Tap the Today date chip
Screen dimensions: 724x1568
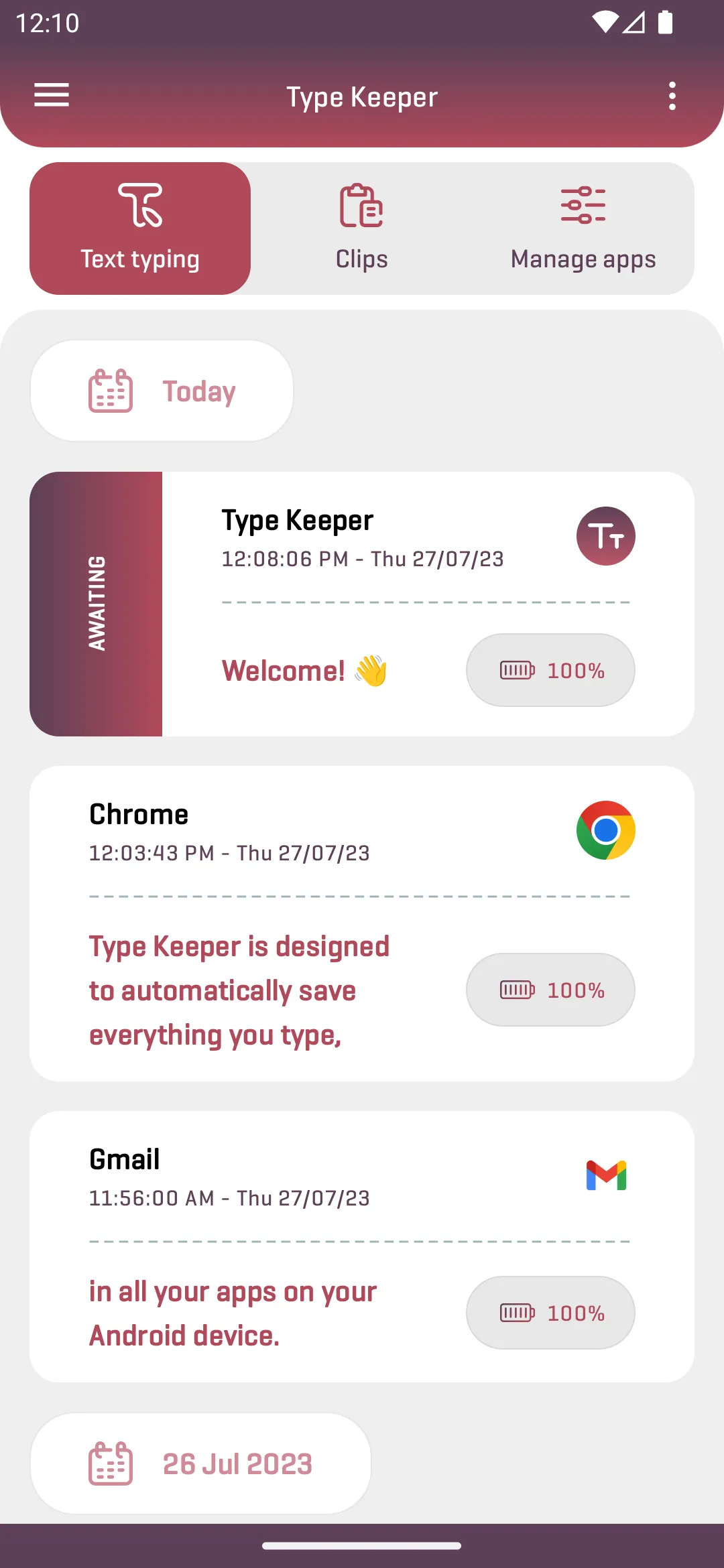(162, 391)
